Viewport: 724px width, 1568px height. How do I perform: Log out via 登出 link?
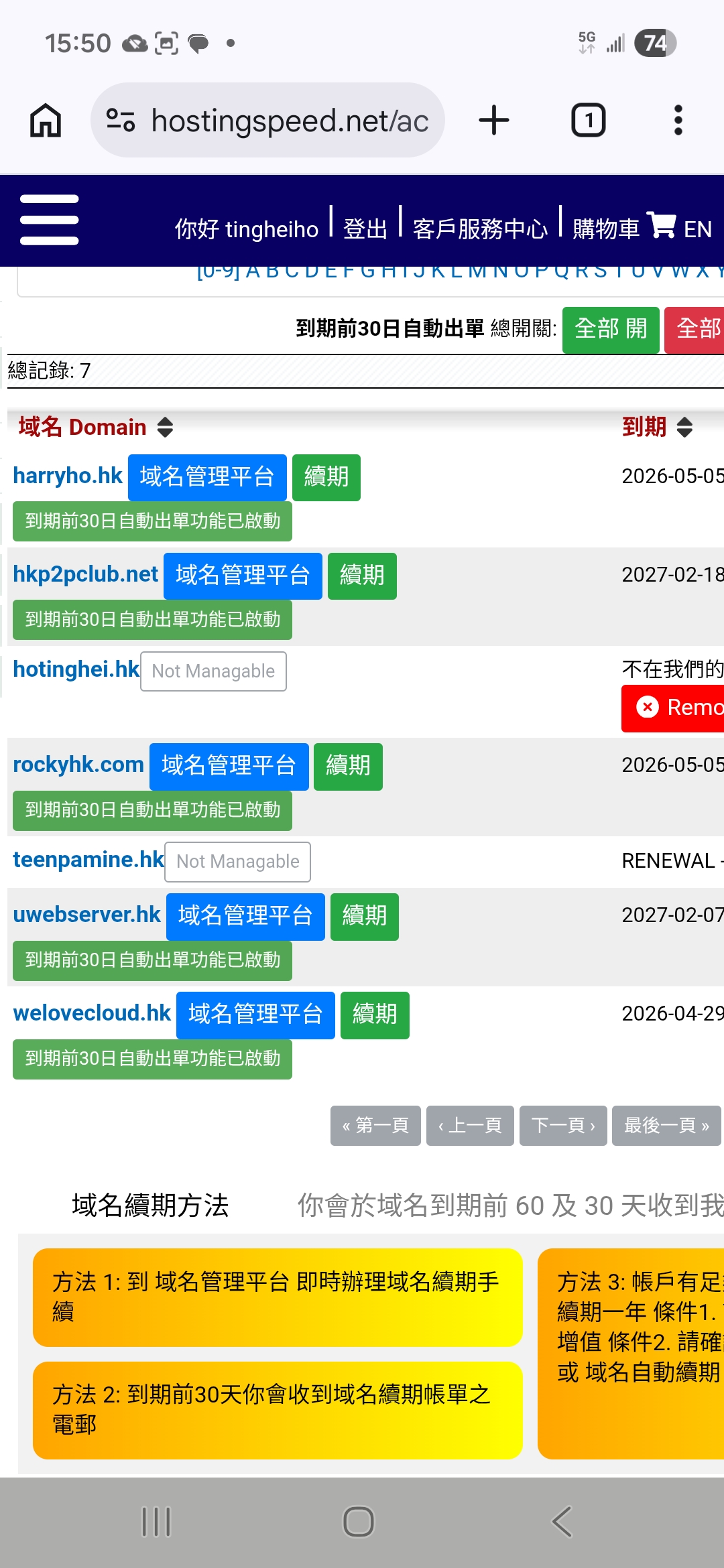pyautogui.click(x=365, y=229)
